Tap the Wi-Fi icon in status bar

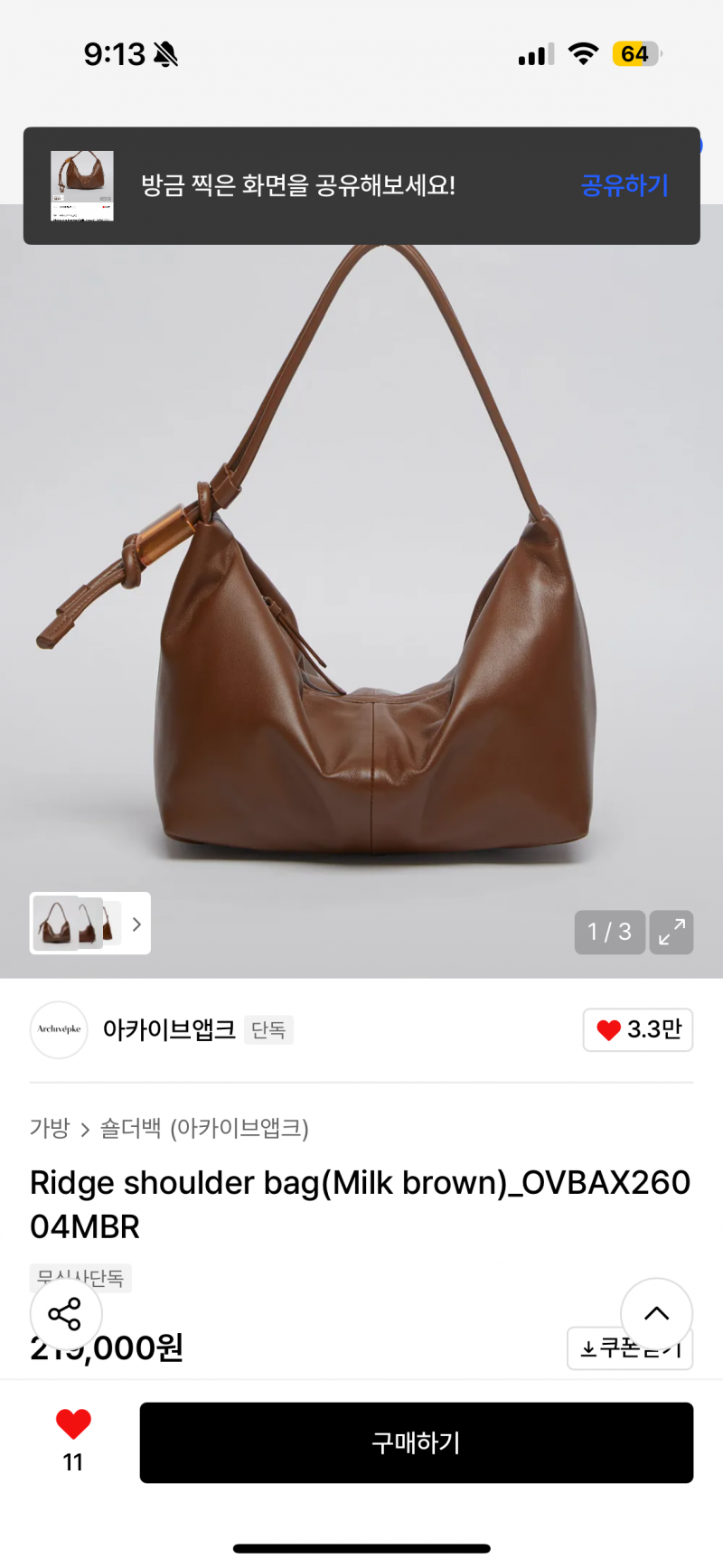point(584,53)
